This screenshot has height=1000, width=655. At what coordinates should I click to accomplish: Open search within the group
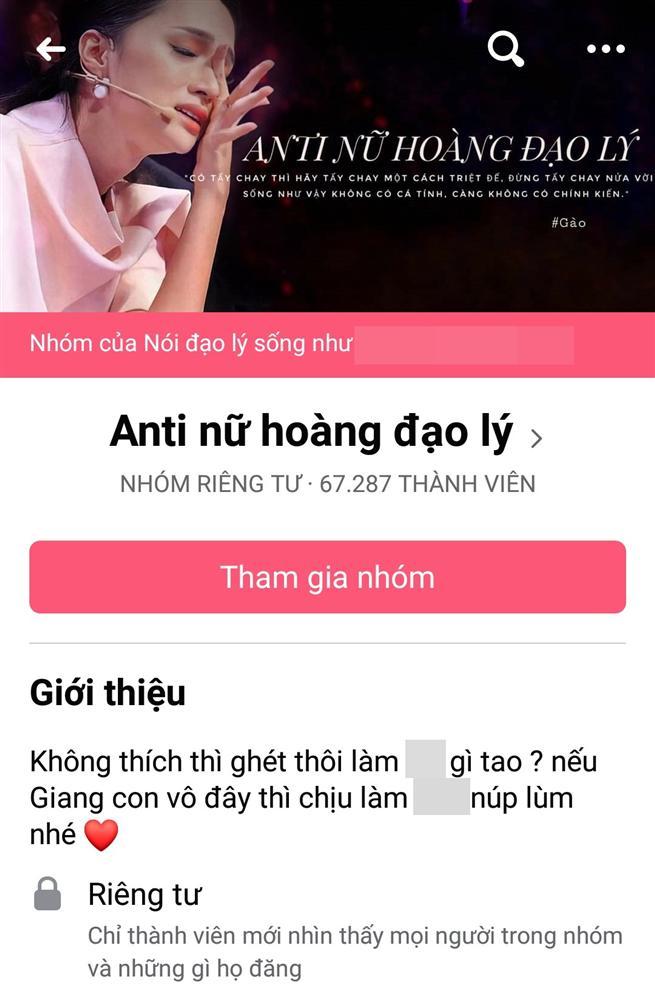click(506, 48)
